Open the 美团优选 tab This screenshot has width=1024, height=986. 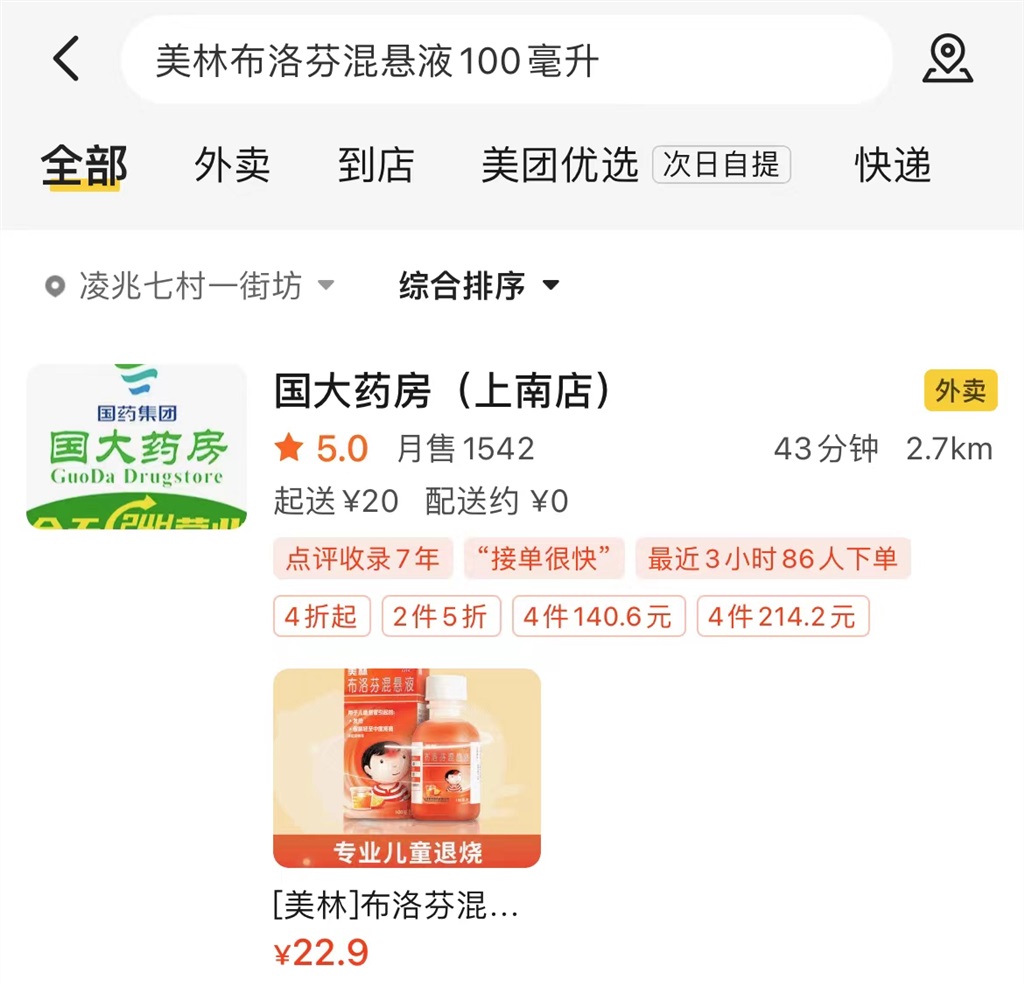(559, 165)
